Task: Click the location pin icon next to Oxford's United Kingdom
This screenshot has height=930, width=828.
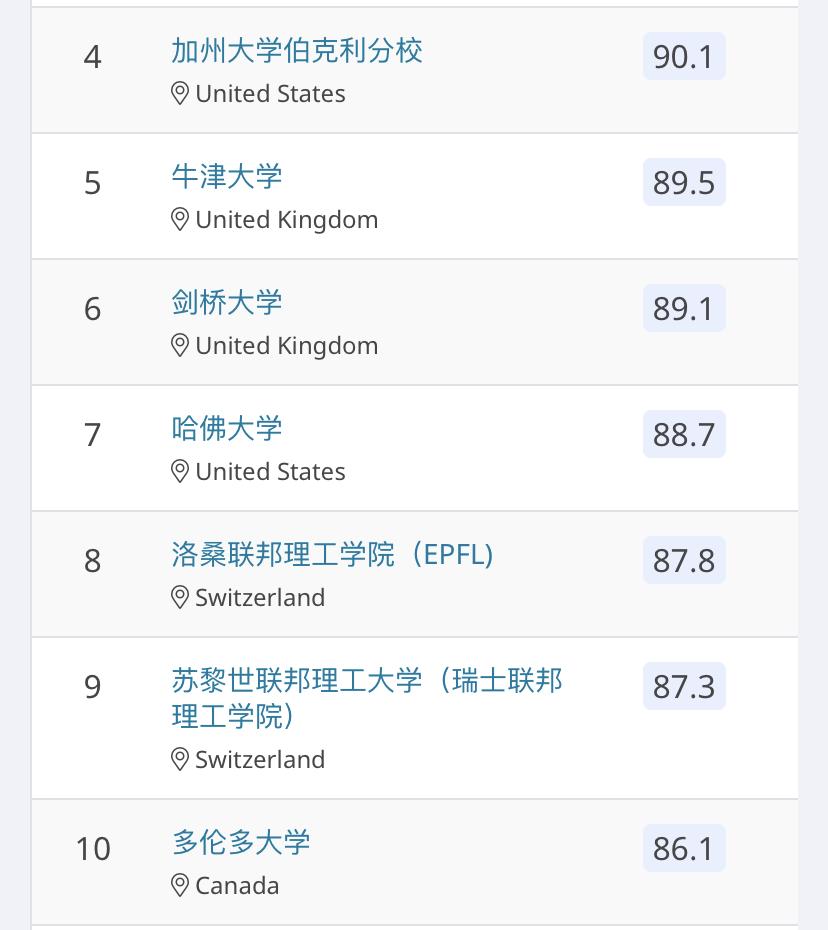Action: [180, 220]
